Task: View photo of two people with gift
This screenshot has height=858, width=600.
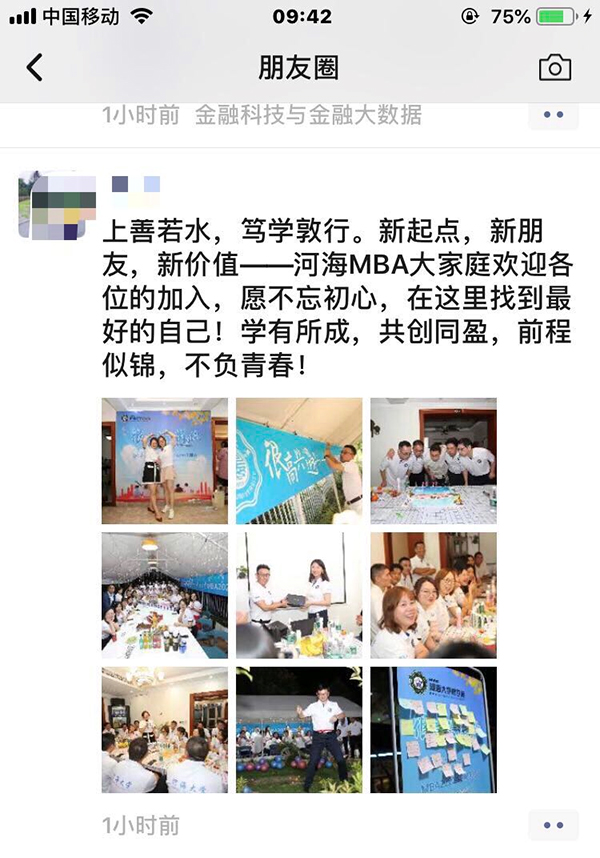Action: click(299, 595)
